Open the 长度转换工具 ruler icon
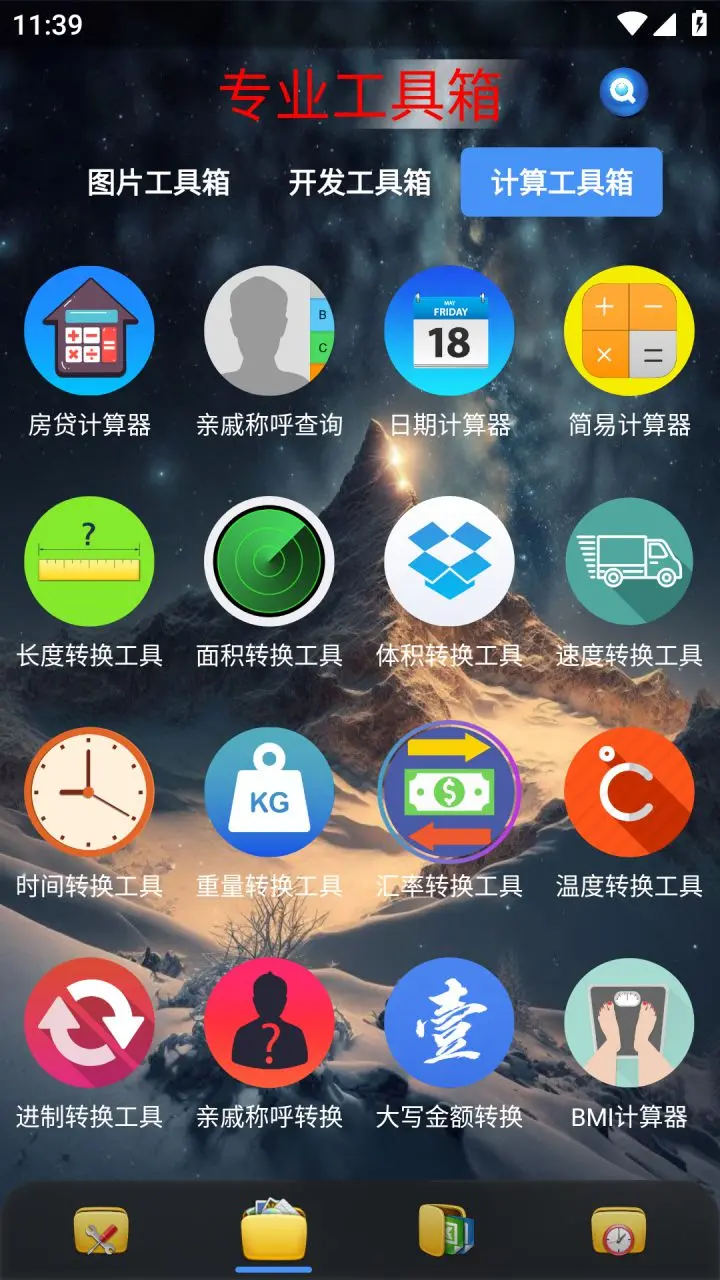 tap(89, 561)
